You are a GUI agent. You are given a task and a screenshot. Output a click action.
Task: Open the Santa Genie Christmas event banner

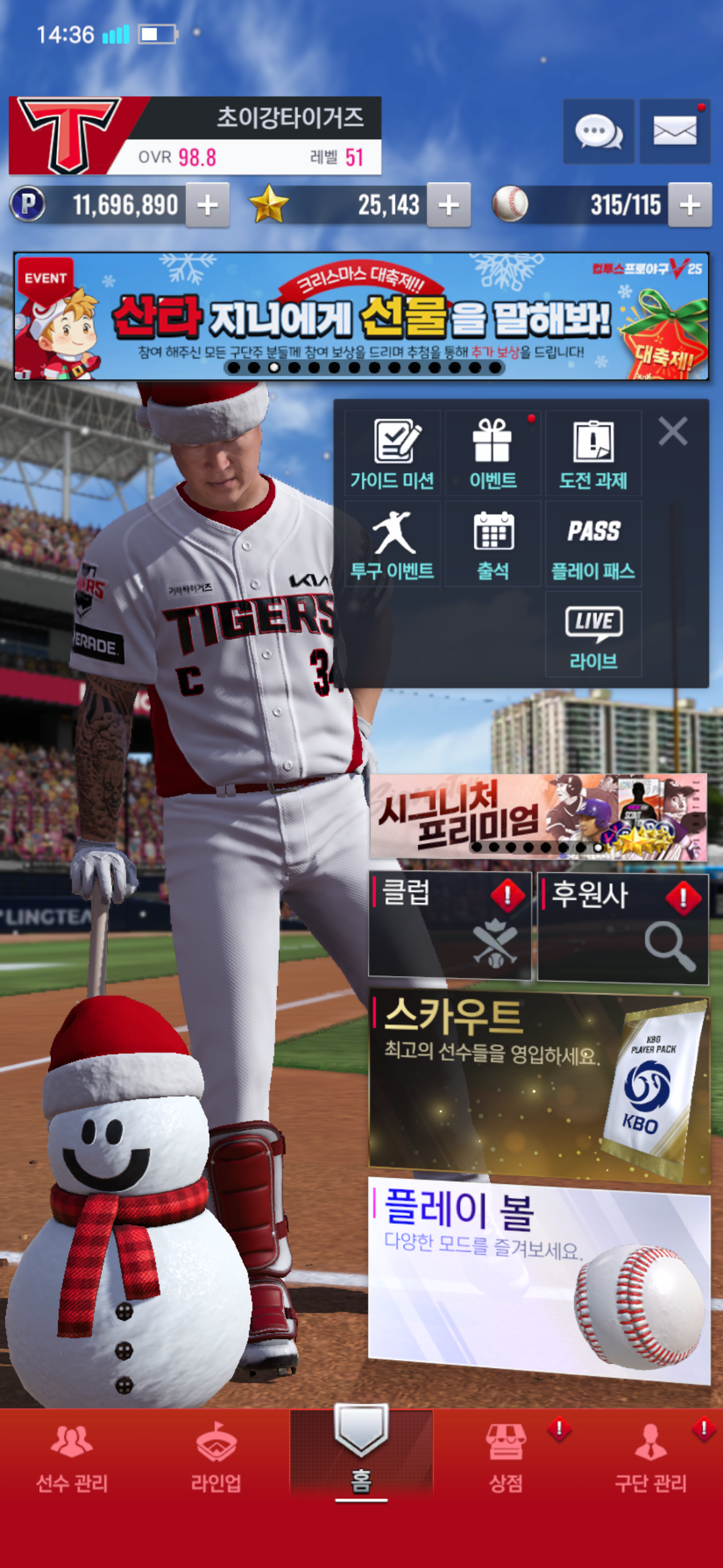coord(361,316)
